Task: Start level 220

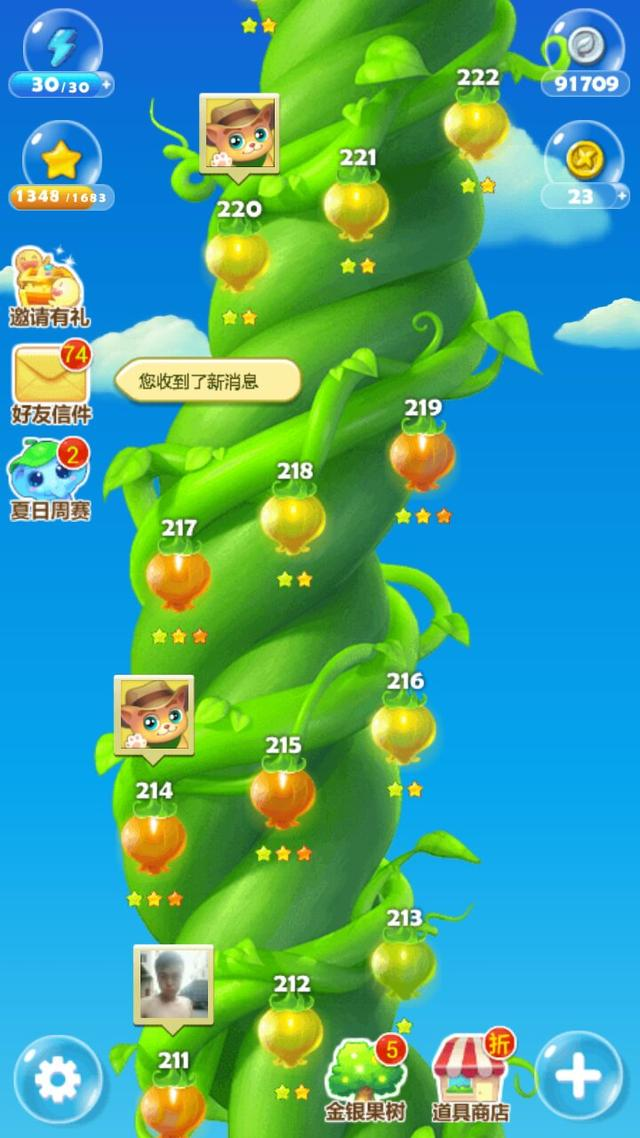Action: (x=237, y=255)
